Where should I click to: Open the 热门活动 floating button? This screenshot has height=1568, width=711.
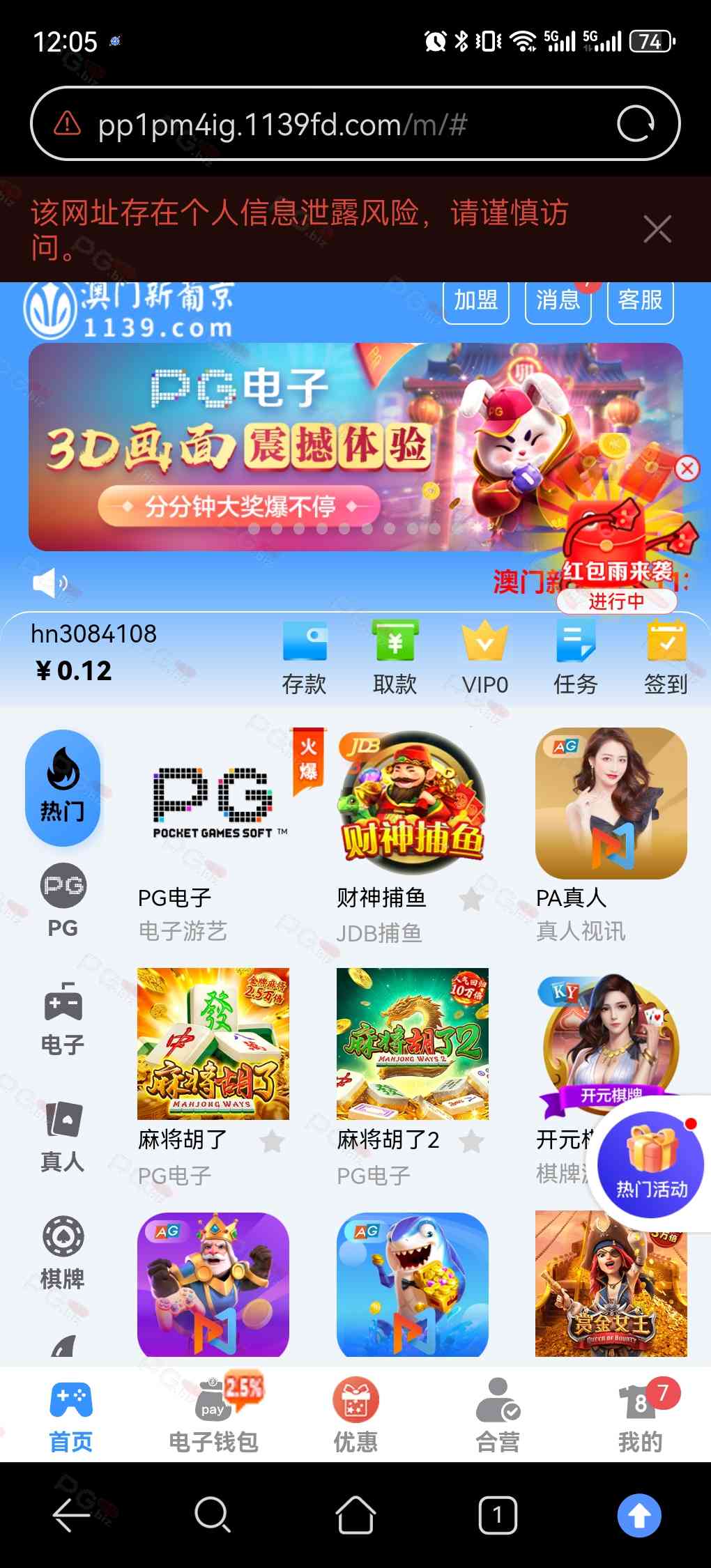651,1165
